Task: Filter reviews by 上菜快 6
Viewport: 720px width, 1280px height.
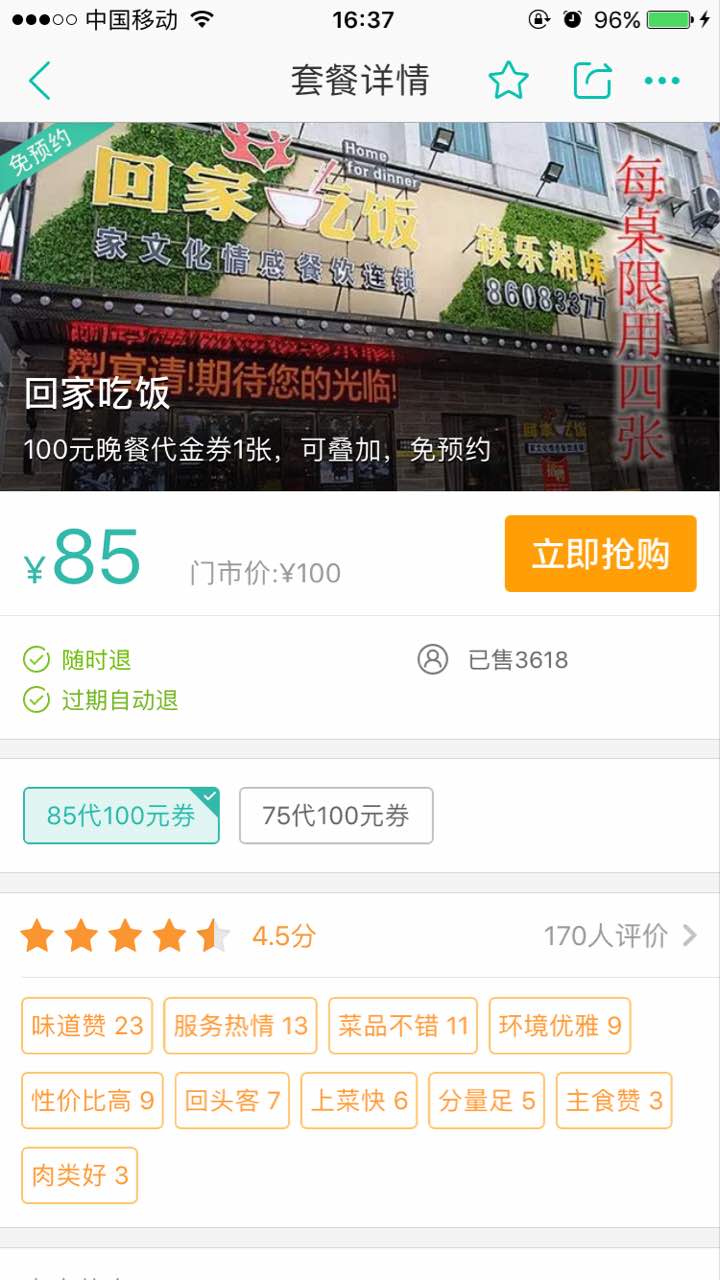Action: (359, 1101)
